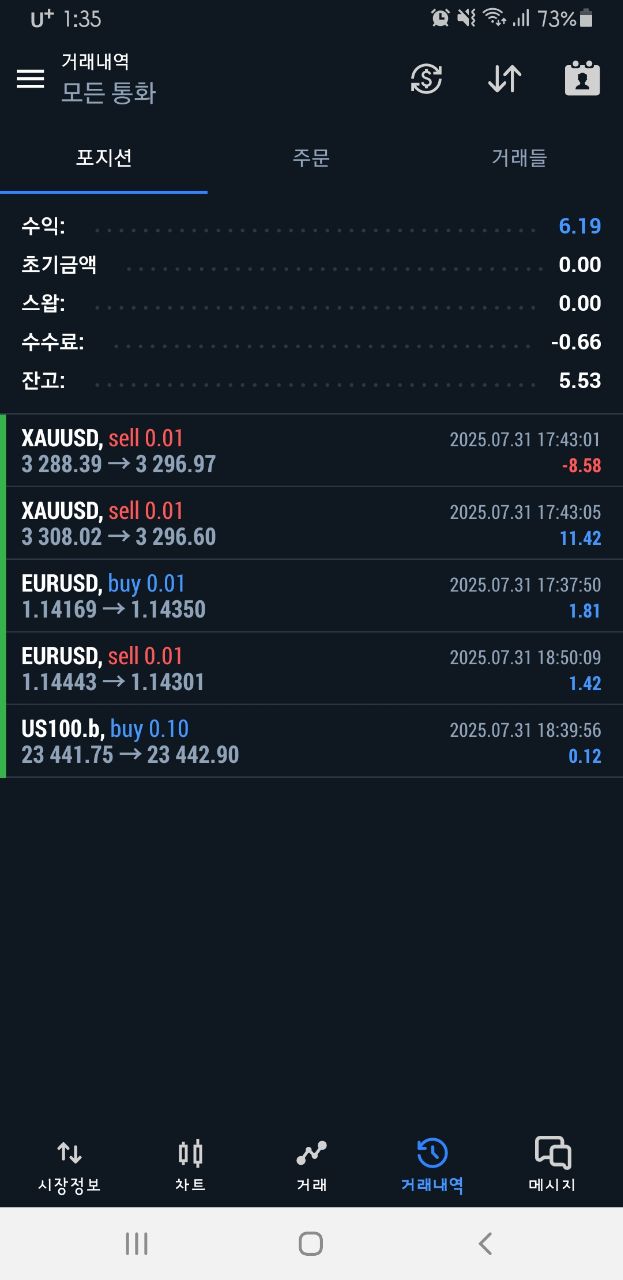Open XAUUSD sell trade with 11.42 profit
Viewport: 623px width, 1280px height.
(311, 524)
